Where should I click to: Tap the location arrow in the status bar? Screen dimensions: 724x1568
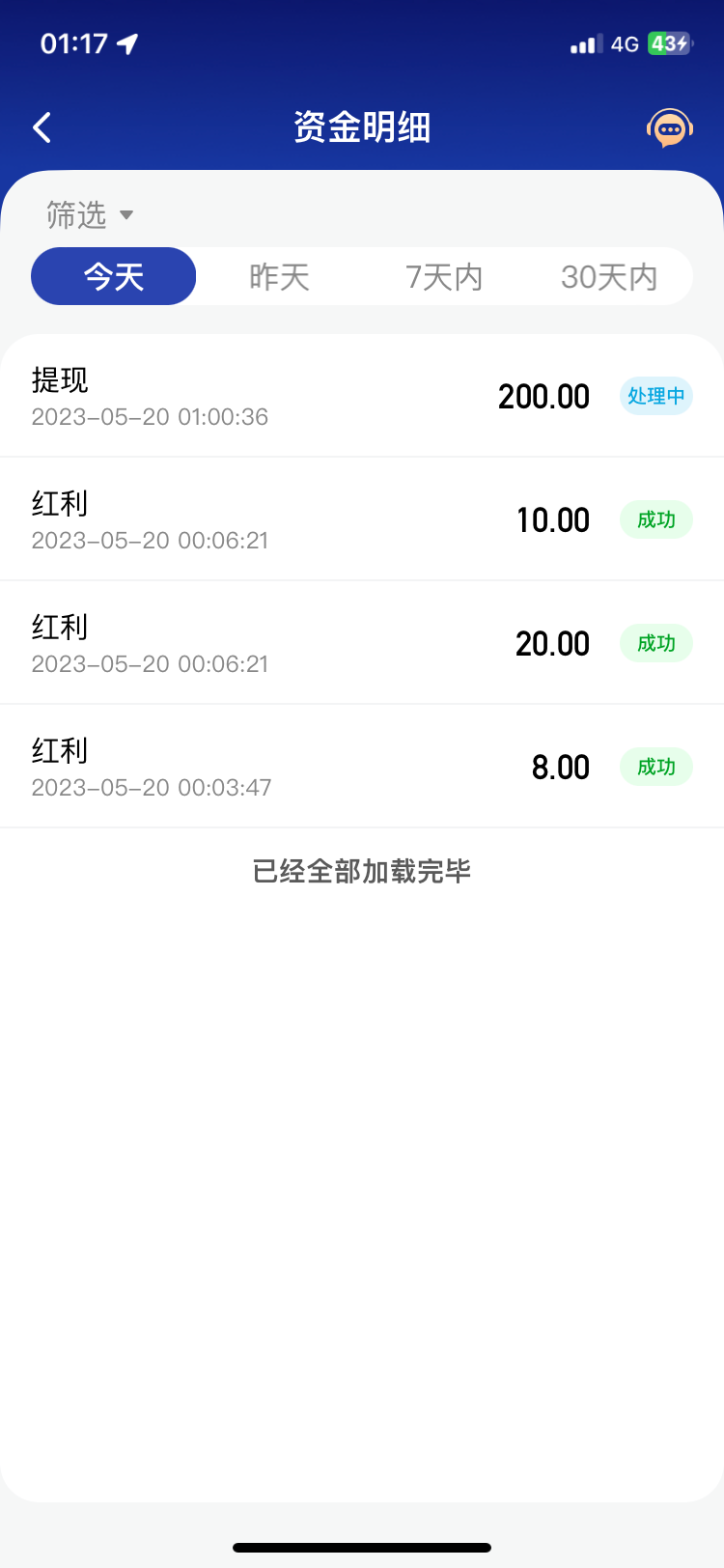click(x=125, y=42)
